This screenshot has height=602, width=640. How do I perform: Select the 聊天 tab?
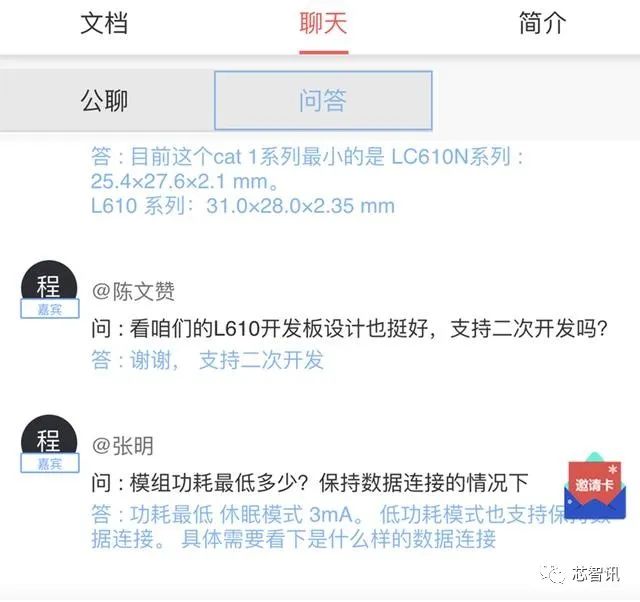(323, 24)
